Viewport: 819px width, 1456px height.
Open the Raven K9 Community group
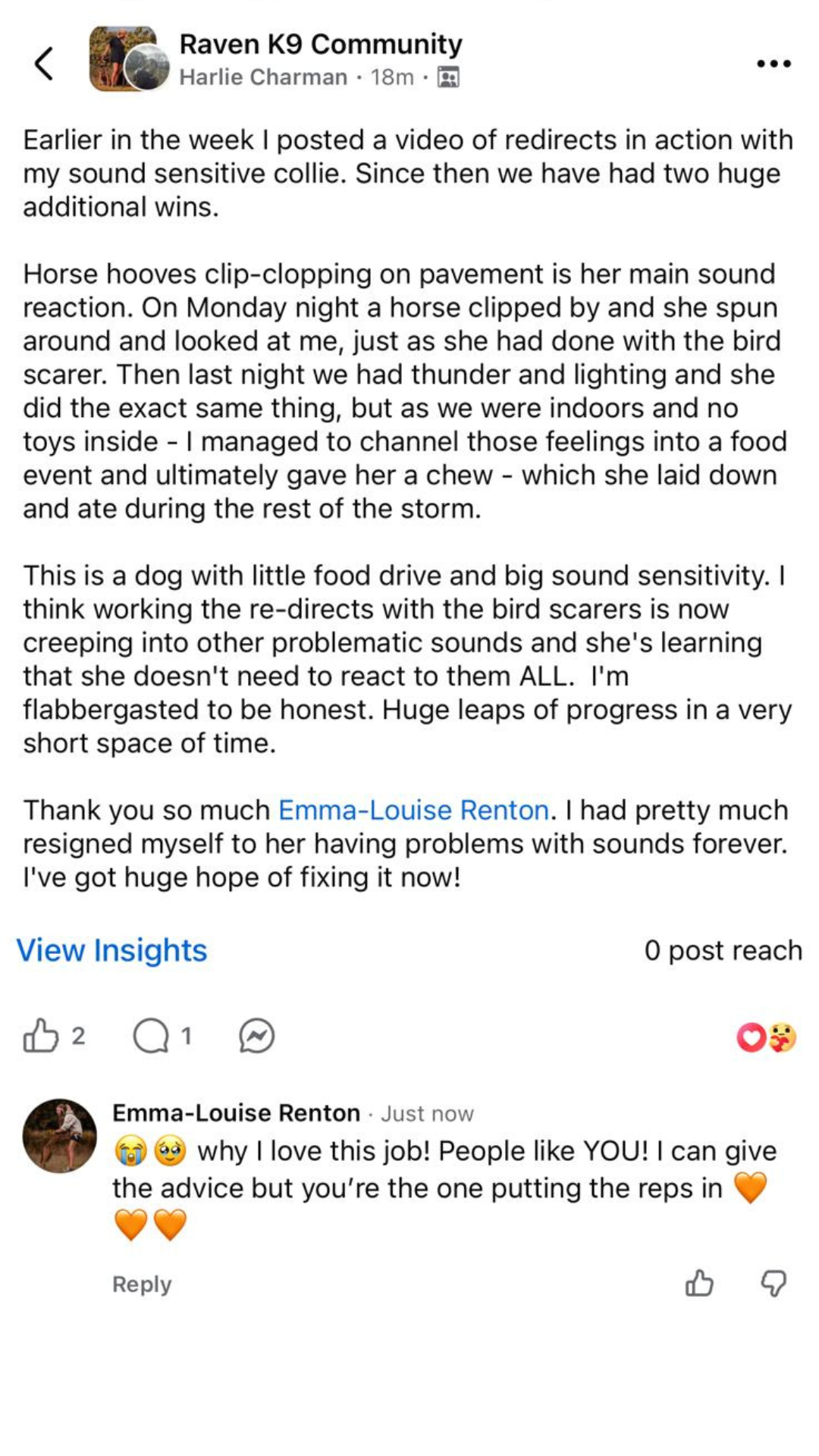pyautogui.click(x=320, y=44)
